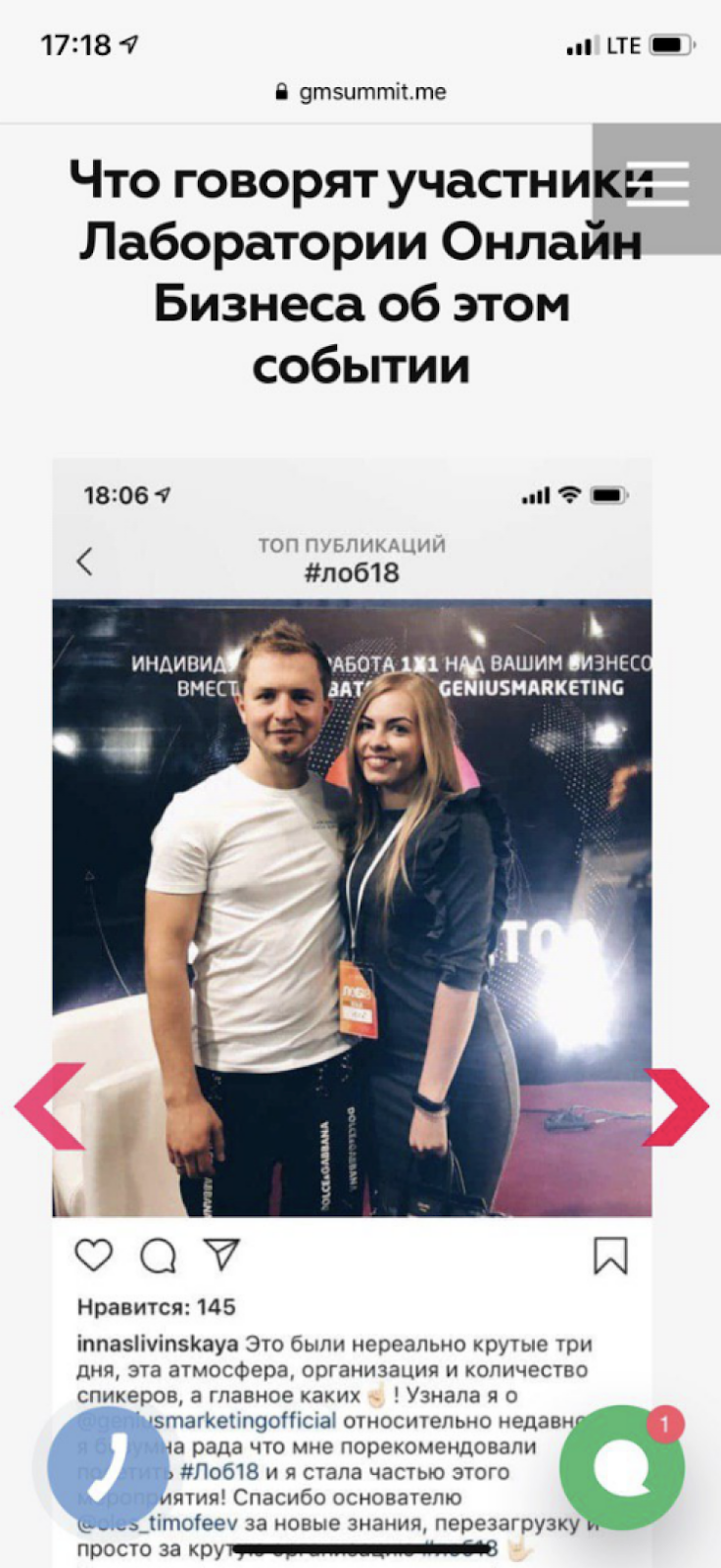Open the hamburger menu
Screen dimensions: 721x1568
(x=657, y=186)
